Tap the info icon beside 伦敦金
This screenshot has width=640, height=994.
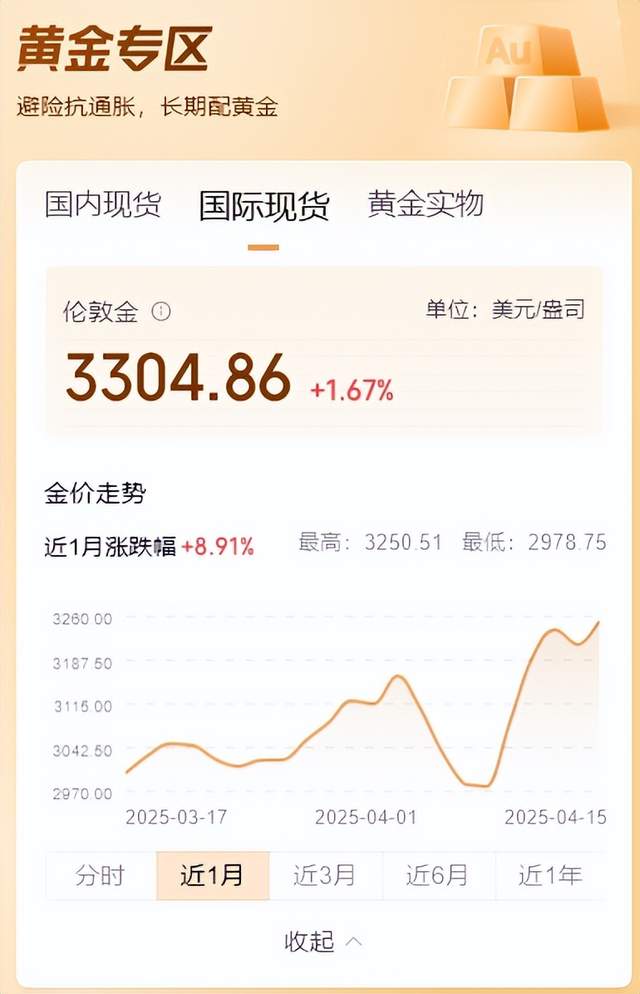(161, 312)
